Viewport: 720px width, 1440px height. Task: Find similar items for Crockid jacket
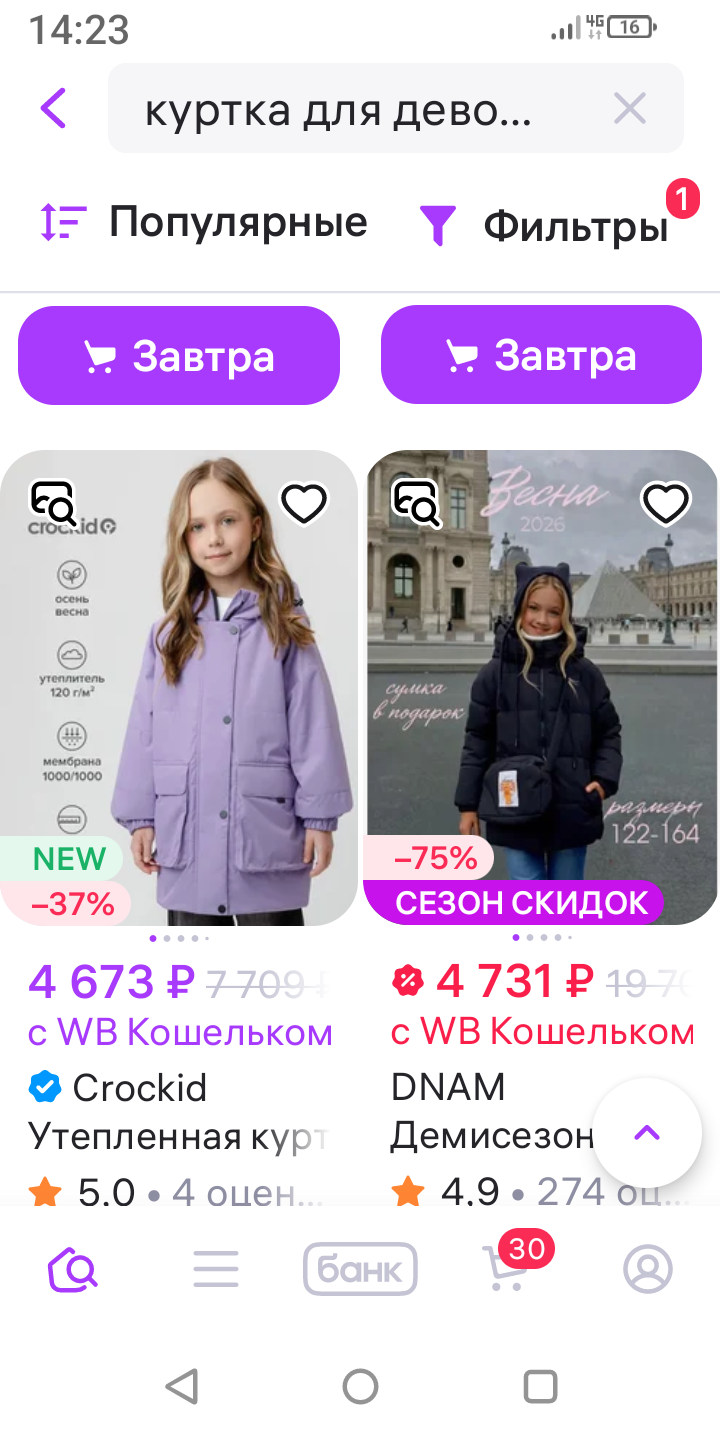pos(54,504)
